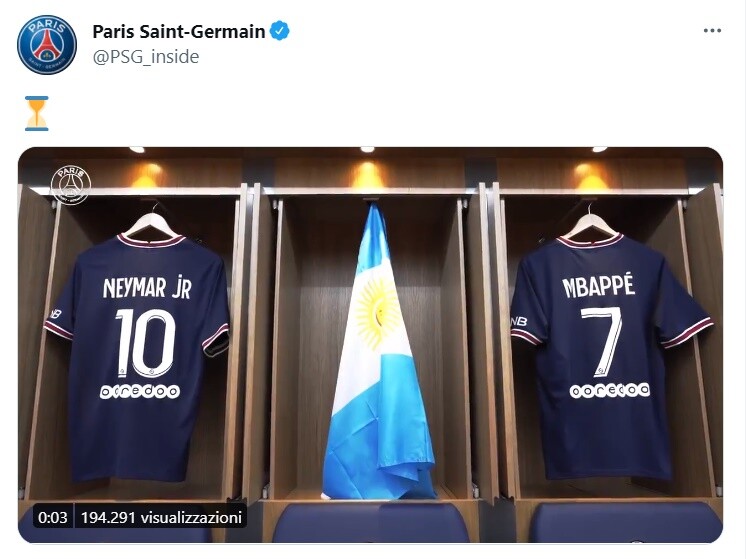This screenshot has width=746, height=559.
Task: Play the locker room video
Action: 370,345
